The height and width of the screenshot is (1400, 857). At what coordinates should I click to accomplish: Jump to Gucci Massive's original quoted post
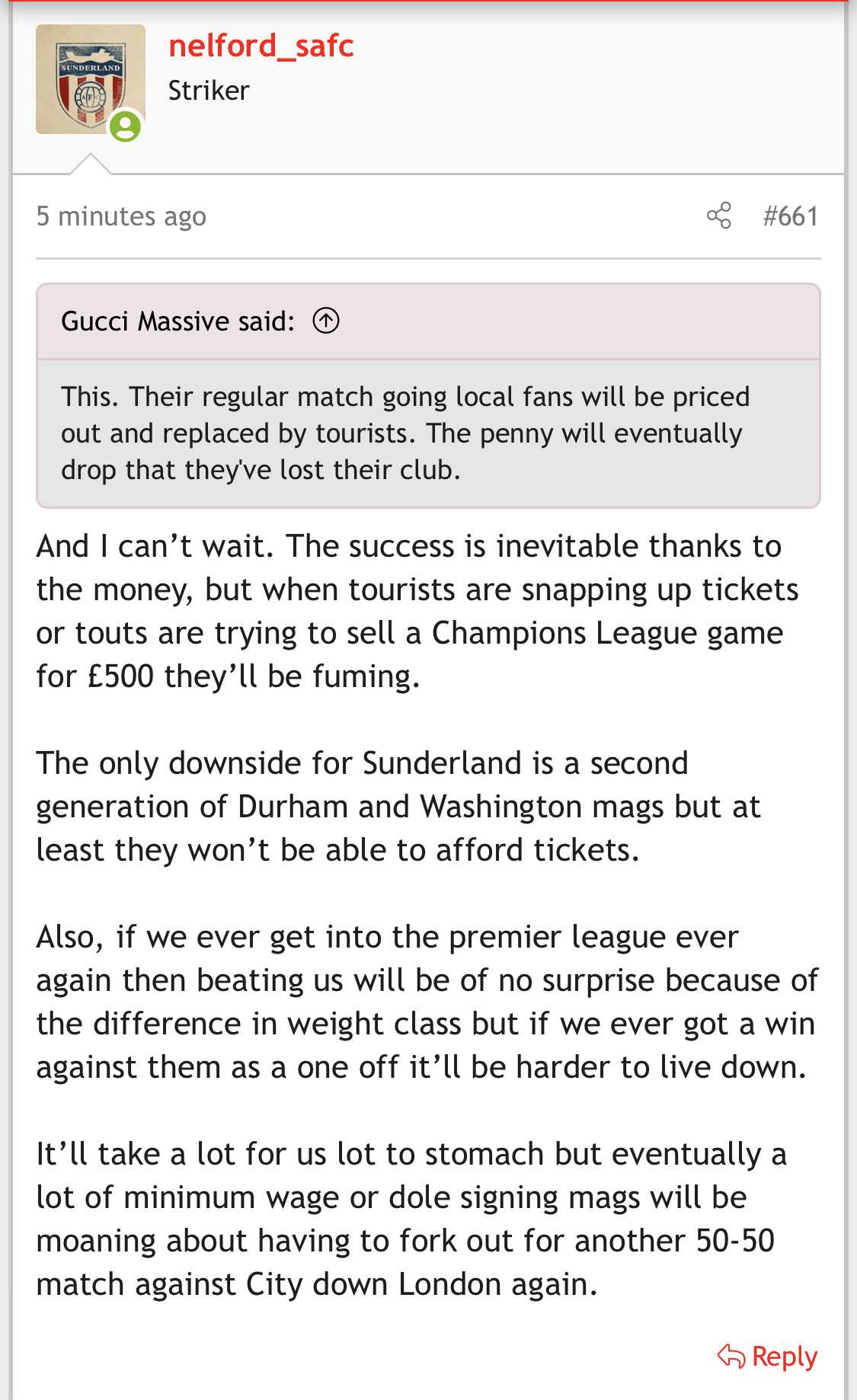(326, 321)
